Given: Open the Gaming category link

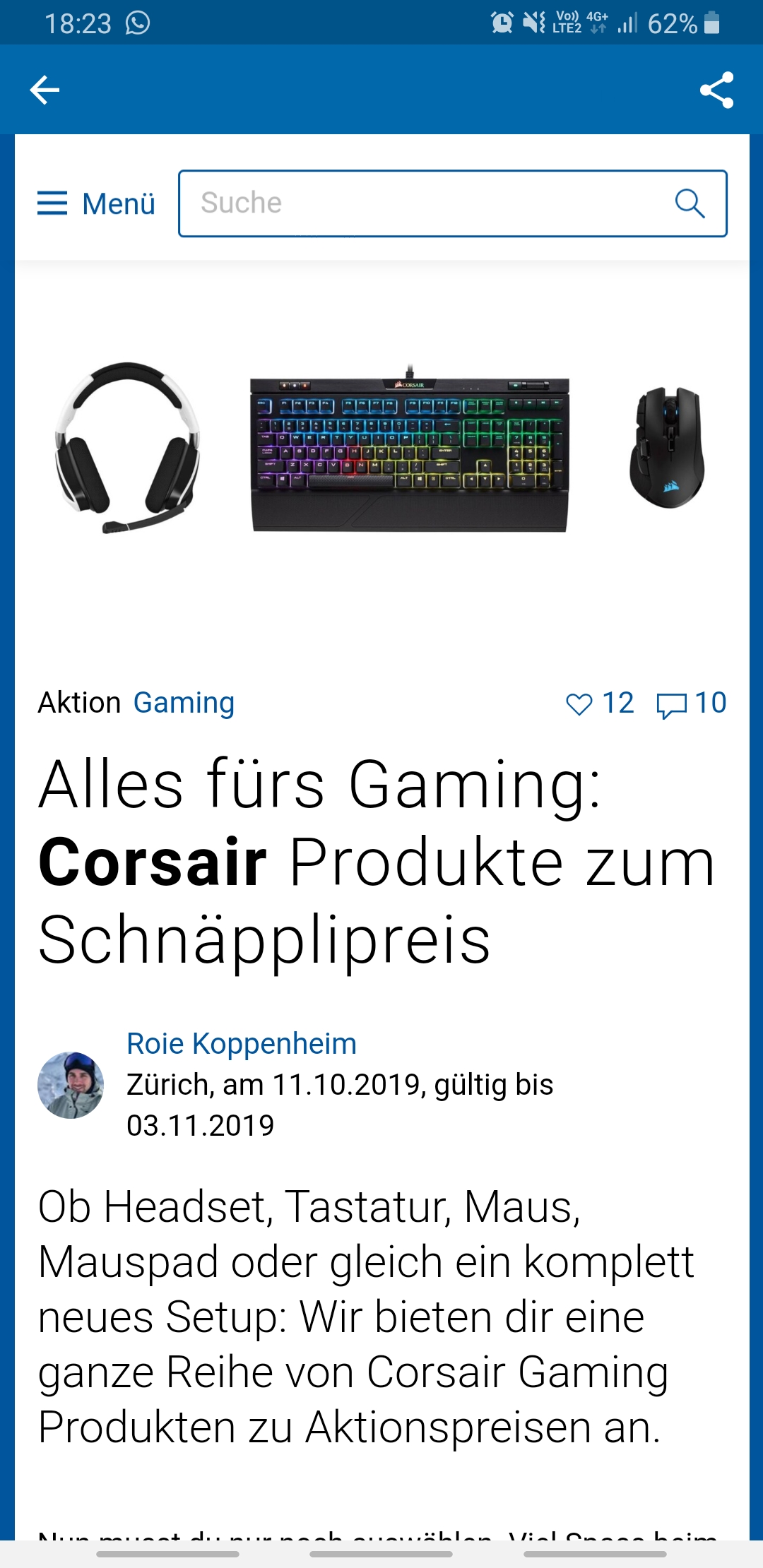Looking at the screenshot, I should [184, 703].
